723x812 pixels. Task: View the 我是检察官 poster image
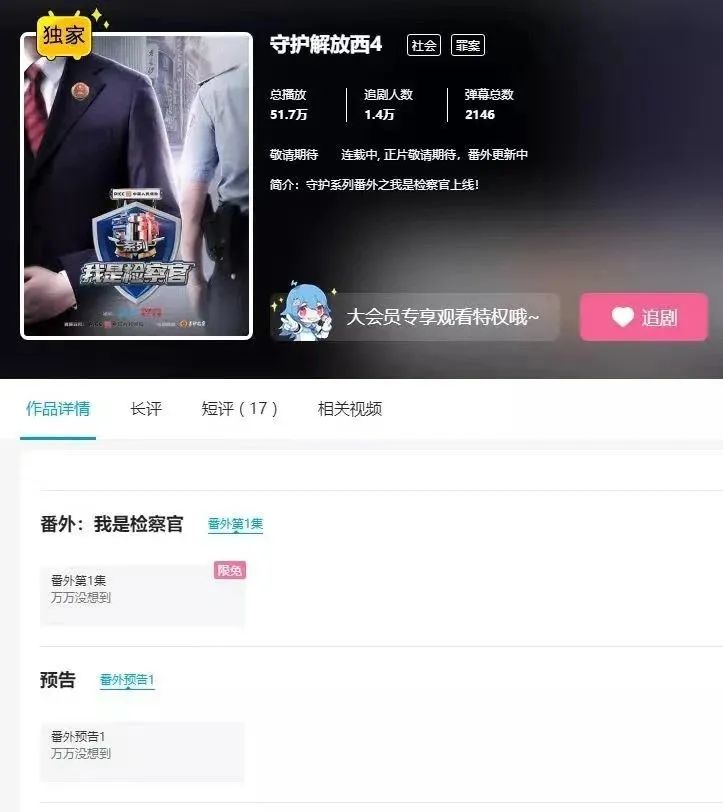[137, 186]
